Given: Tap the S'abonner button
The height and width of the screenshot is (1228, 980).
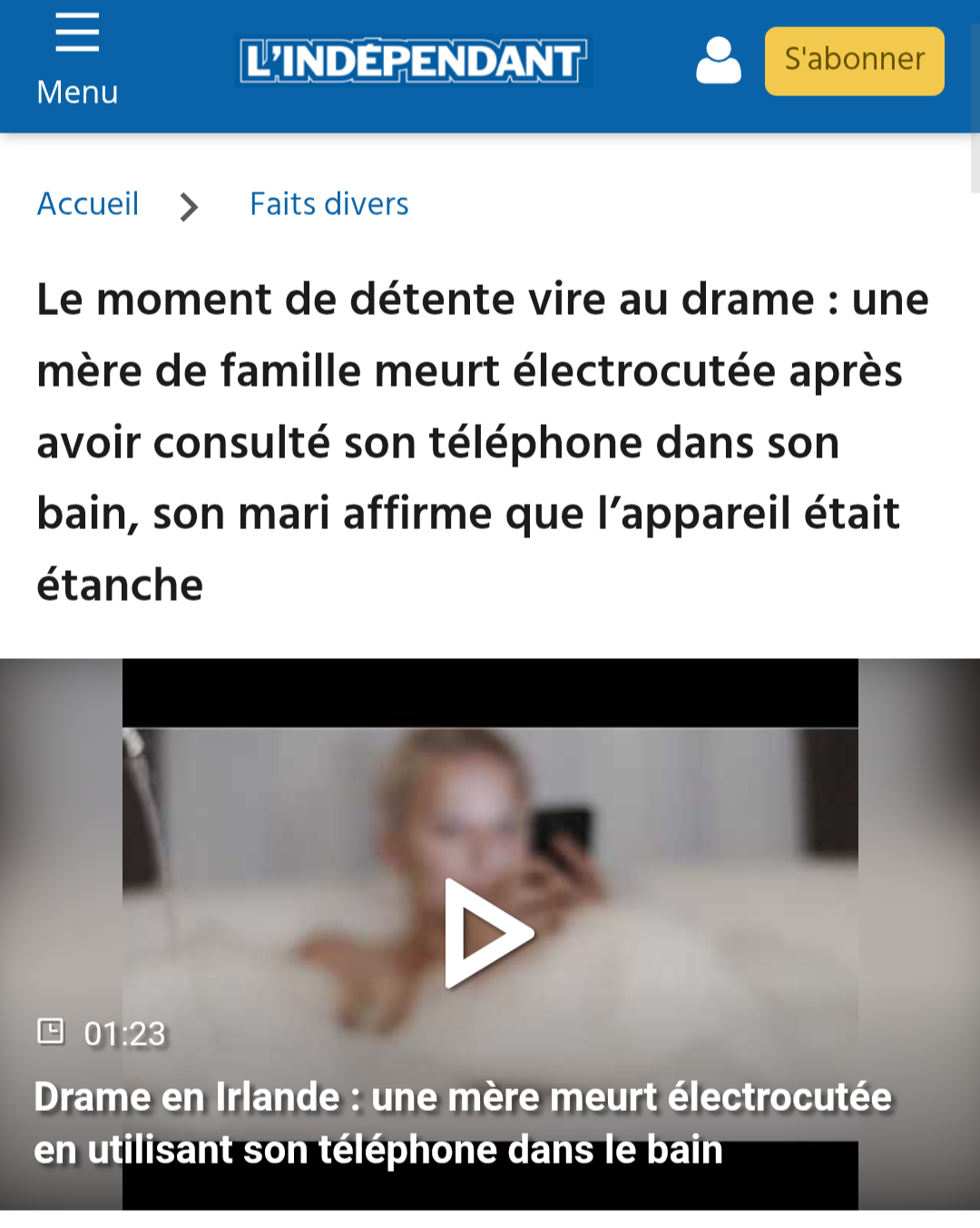Looking at the screenshot, I should 854,61.
